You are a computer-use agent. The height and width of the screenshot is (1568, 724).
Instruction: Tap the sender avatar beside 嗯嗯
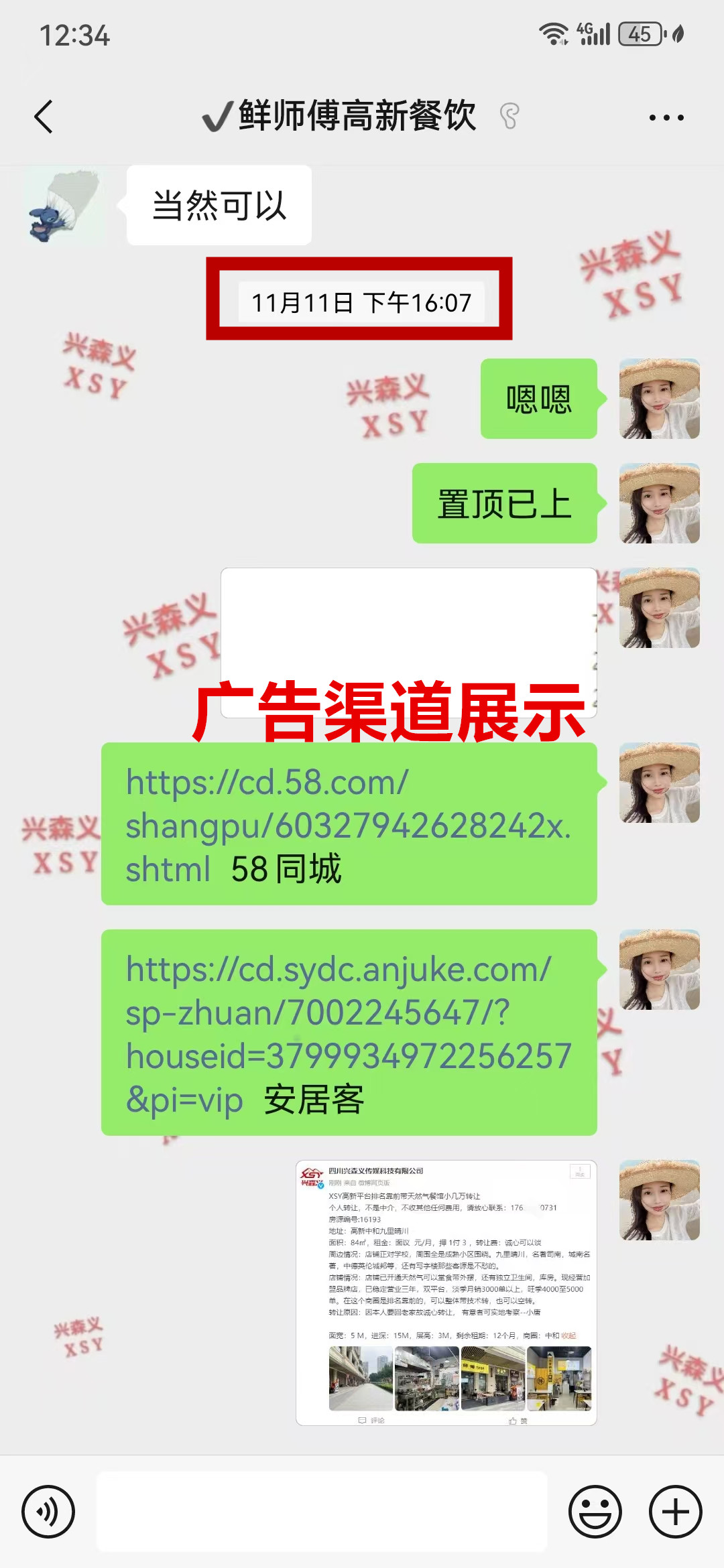click(659, 399)
